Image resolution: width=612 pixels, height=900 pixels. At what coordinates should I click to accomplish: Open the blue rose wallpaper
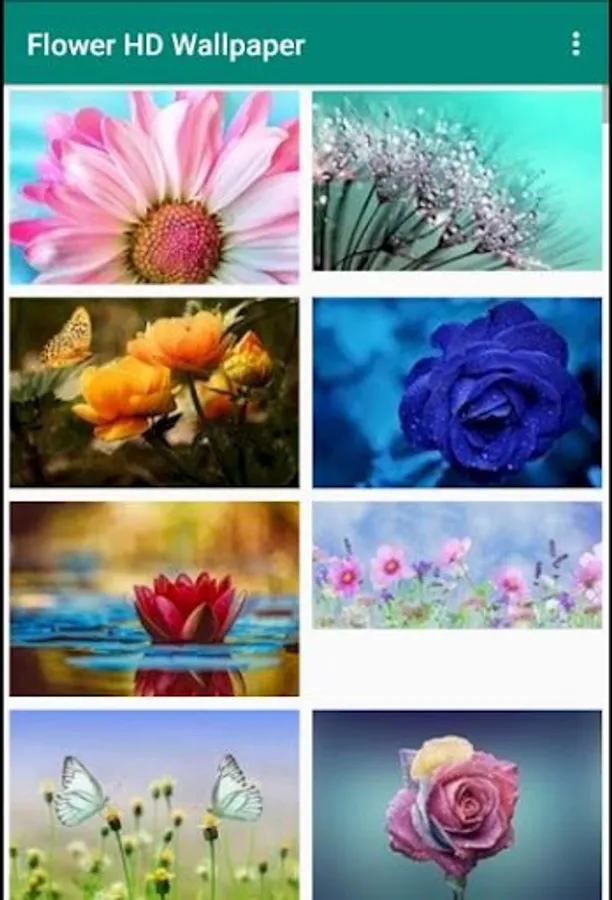coord(458,392)
